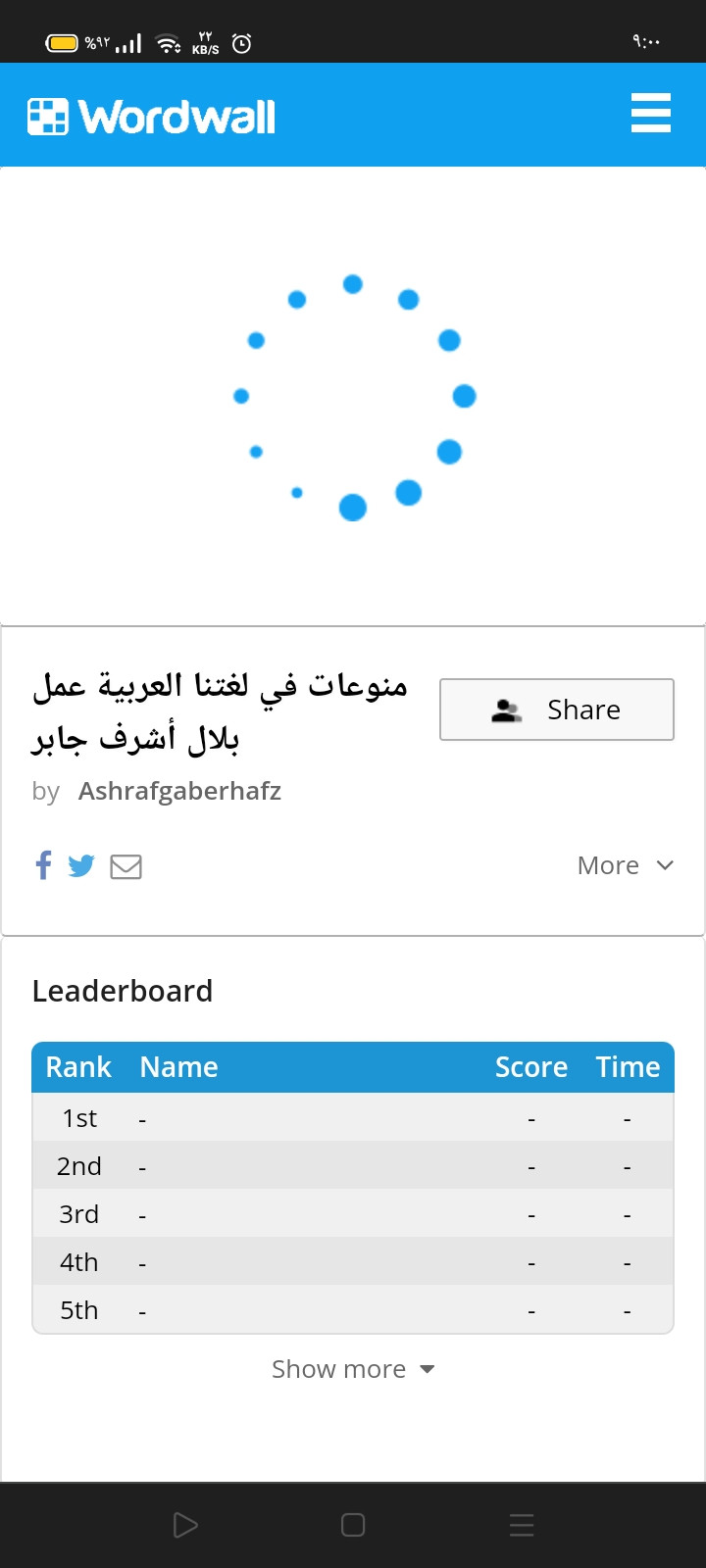Open the hamburger menu
Image resolution: width=706 pixels, height=1568 pixels.
(x=651, y=114)
